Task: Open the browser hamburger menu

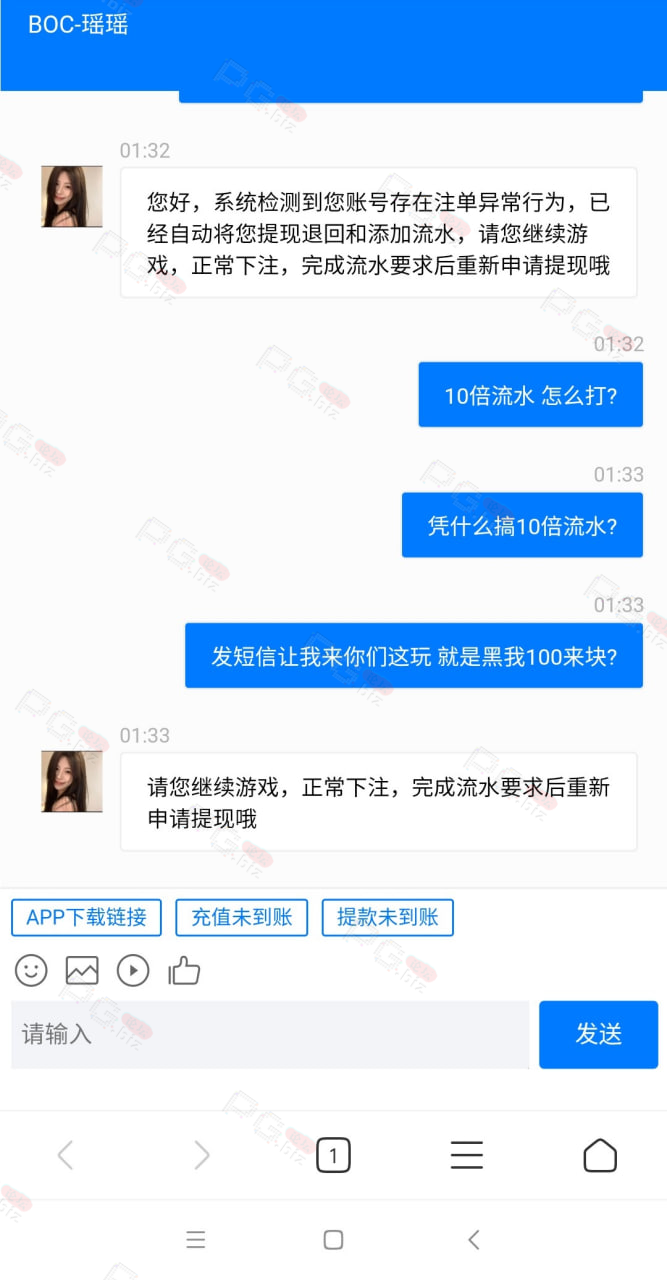Action: click(x=467, y=1155)
